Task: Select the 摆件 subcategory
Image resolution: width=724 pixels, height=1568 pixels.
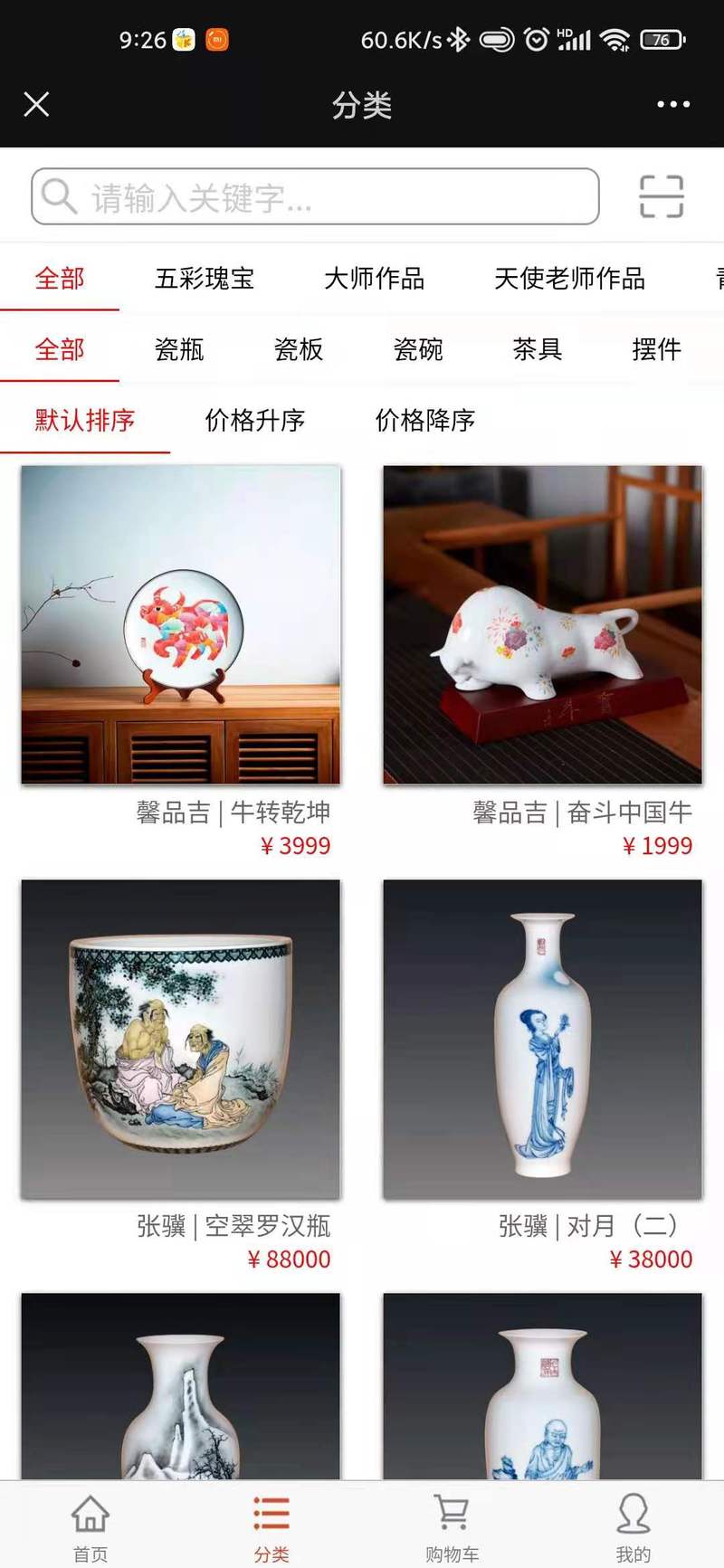Action: (x=656, y=349)
